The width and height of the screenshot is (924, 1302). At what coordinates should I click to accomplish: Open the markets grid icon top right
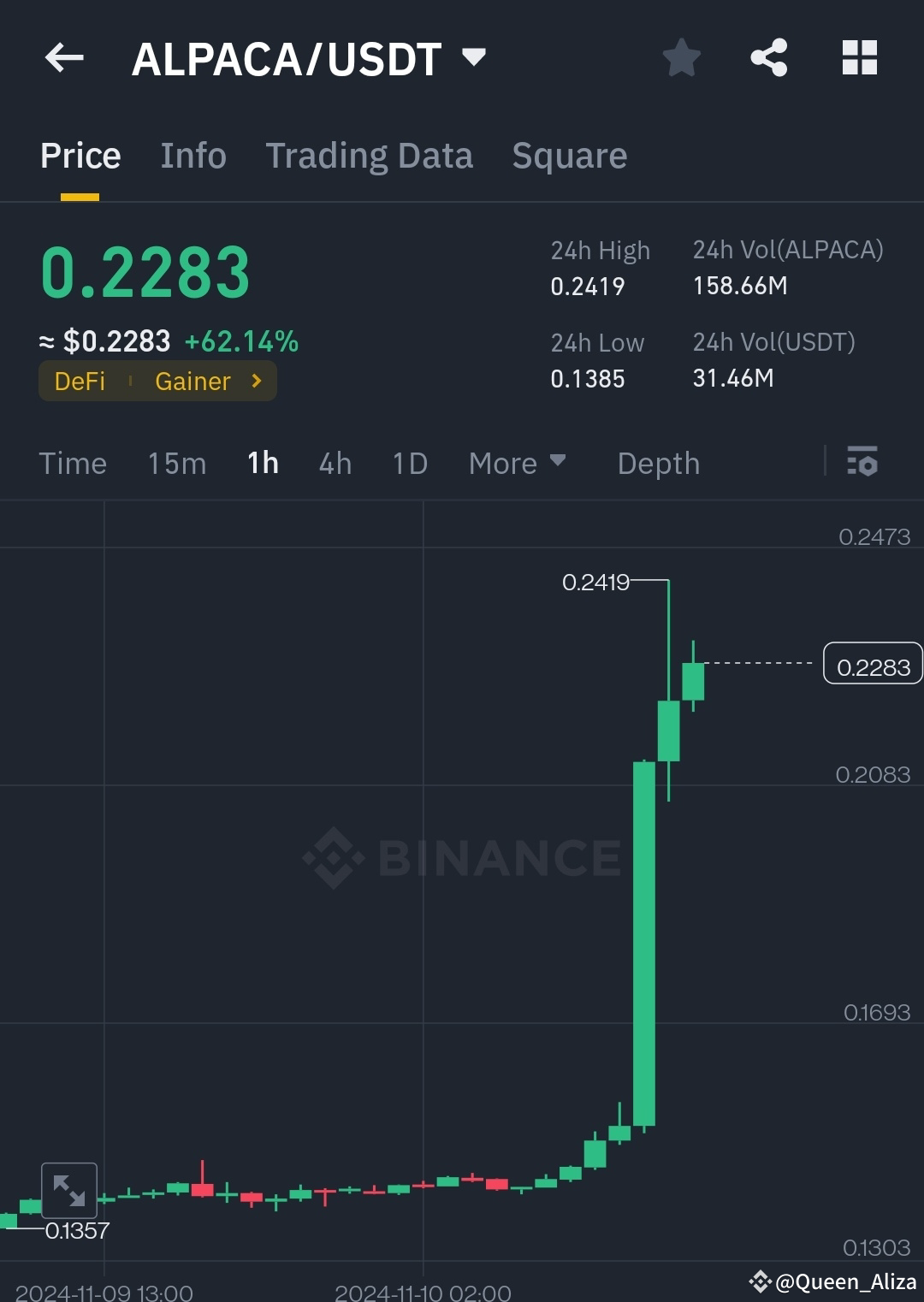click(859, 57)
